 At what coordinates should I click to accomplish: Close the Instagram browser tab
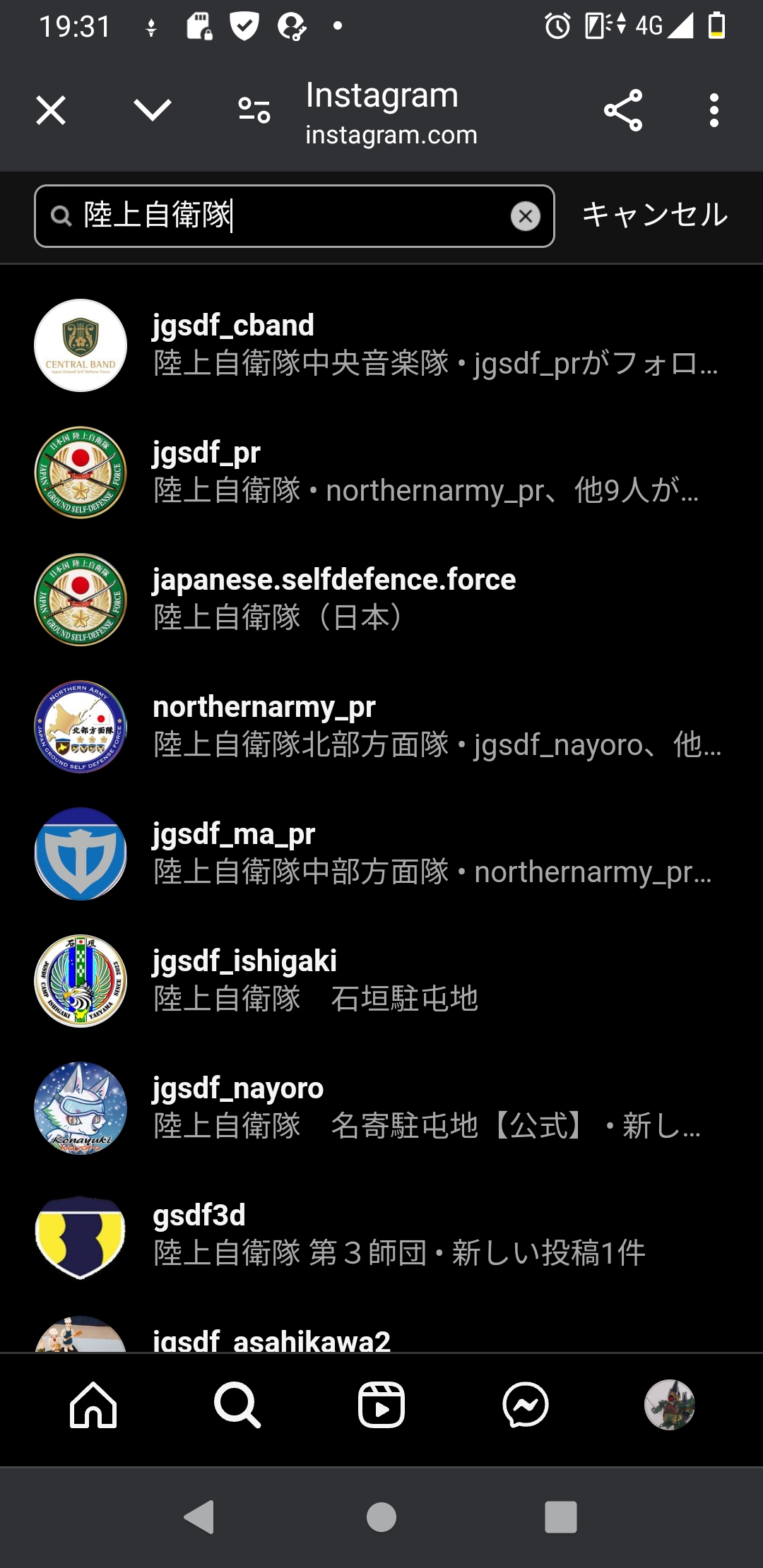(51, 111)
